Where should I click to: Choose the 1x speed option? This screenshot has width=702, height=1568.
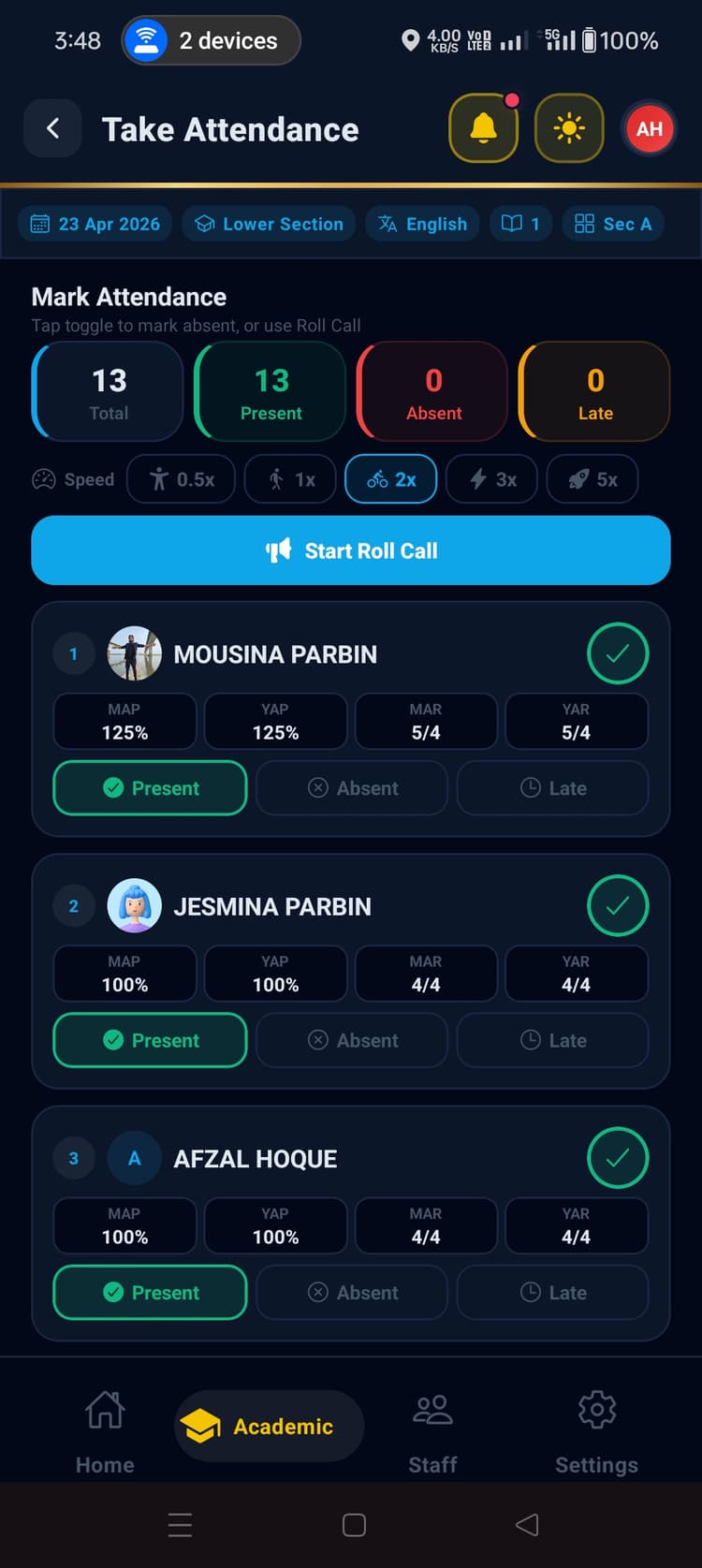click(x=292, y=479)
